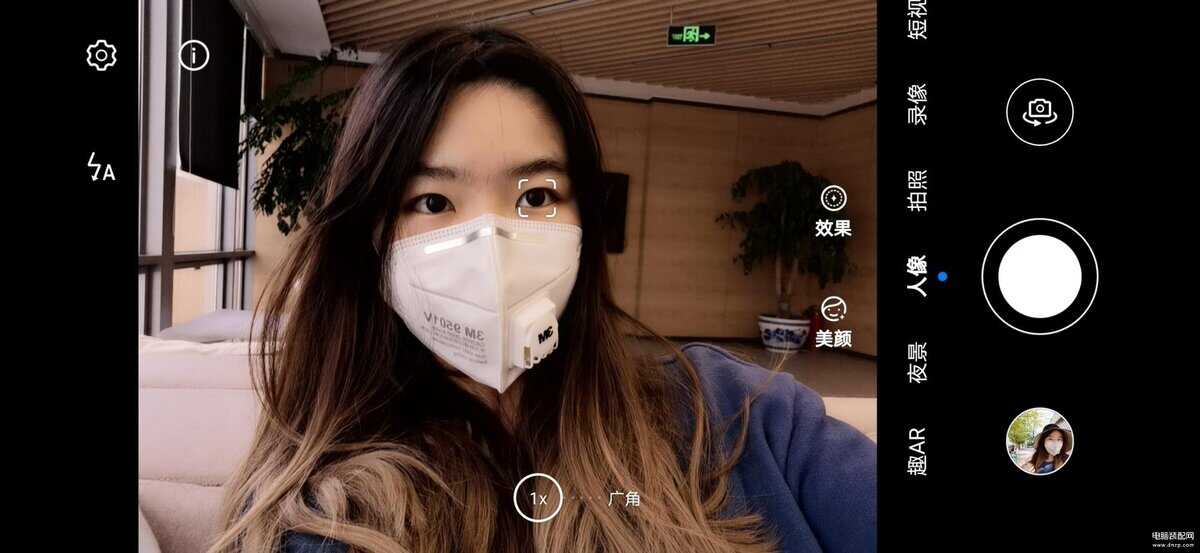Open the last photo thumbnail

(1040, 441)
